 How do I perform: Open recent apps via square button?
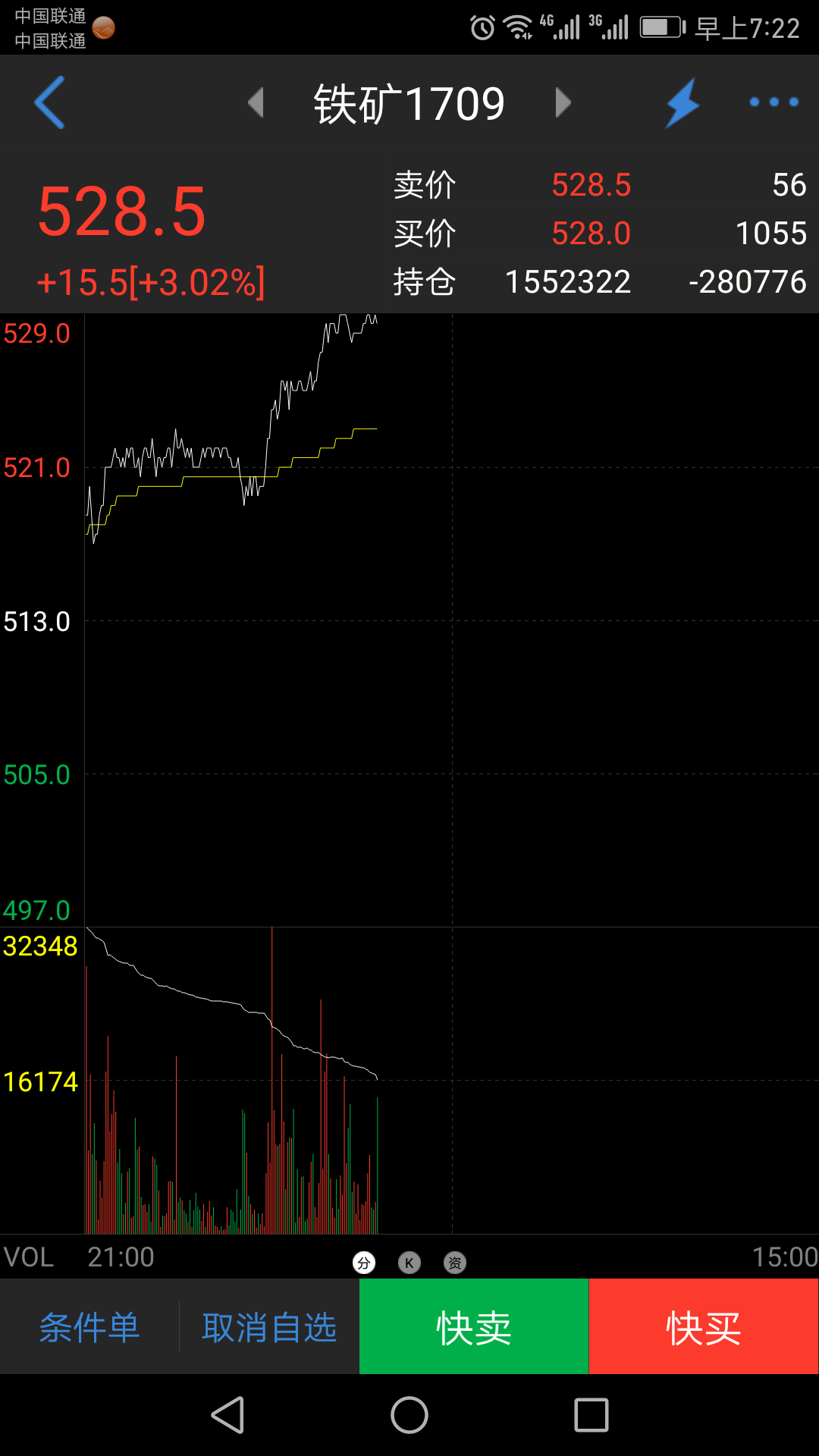click(591, 1415)
